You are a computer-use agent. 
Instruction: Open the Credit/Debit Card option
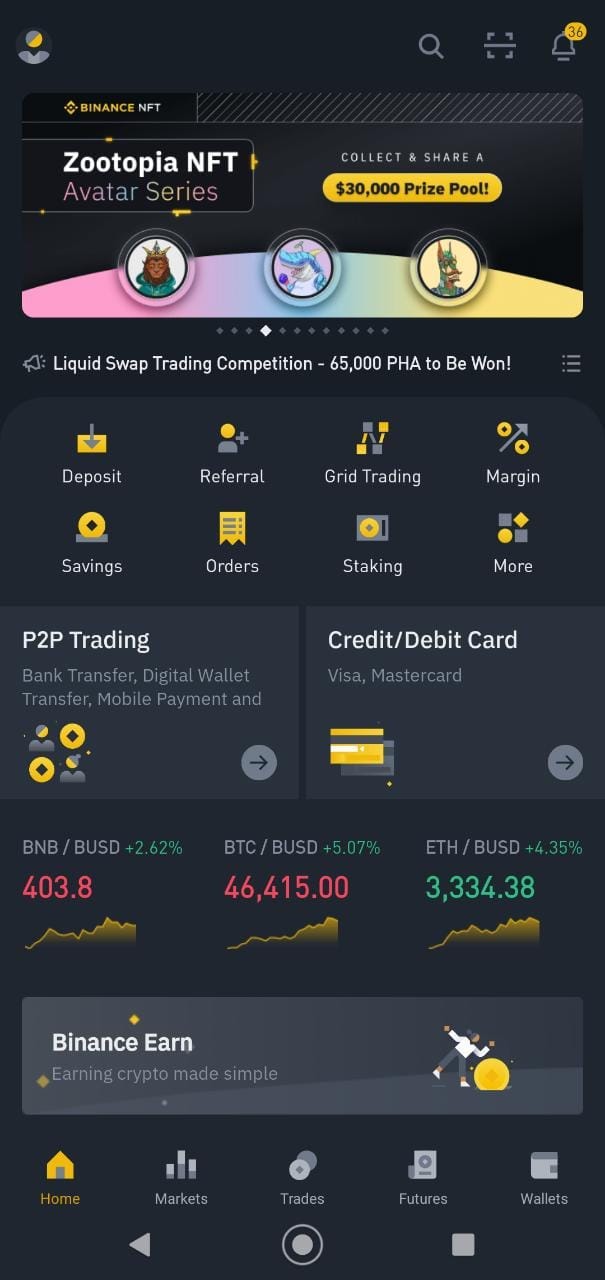click(455, 702)
